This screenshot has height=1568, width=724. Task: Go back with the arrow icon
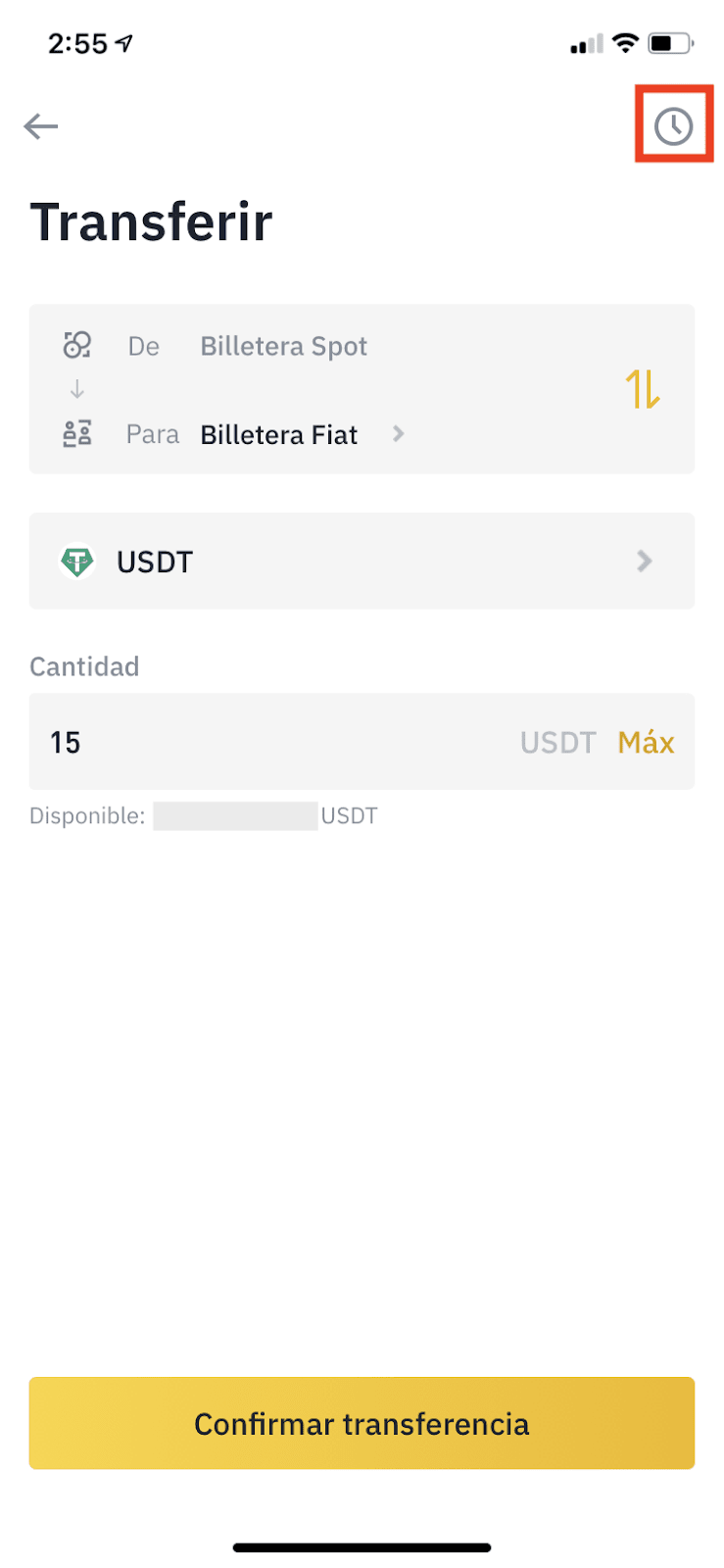pyautogui.click(x=41, y=126)
